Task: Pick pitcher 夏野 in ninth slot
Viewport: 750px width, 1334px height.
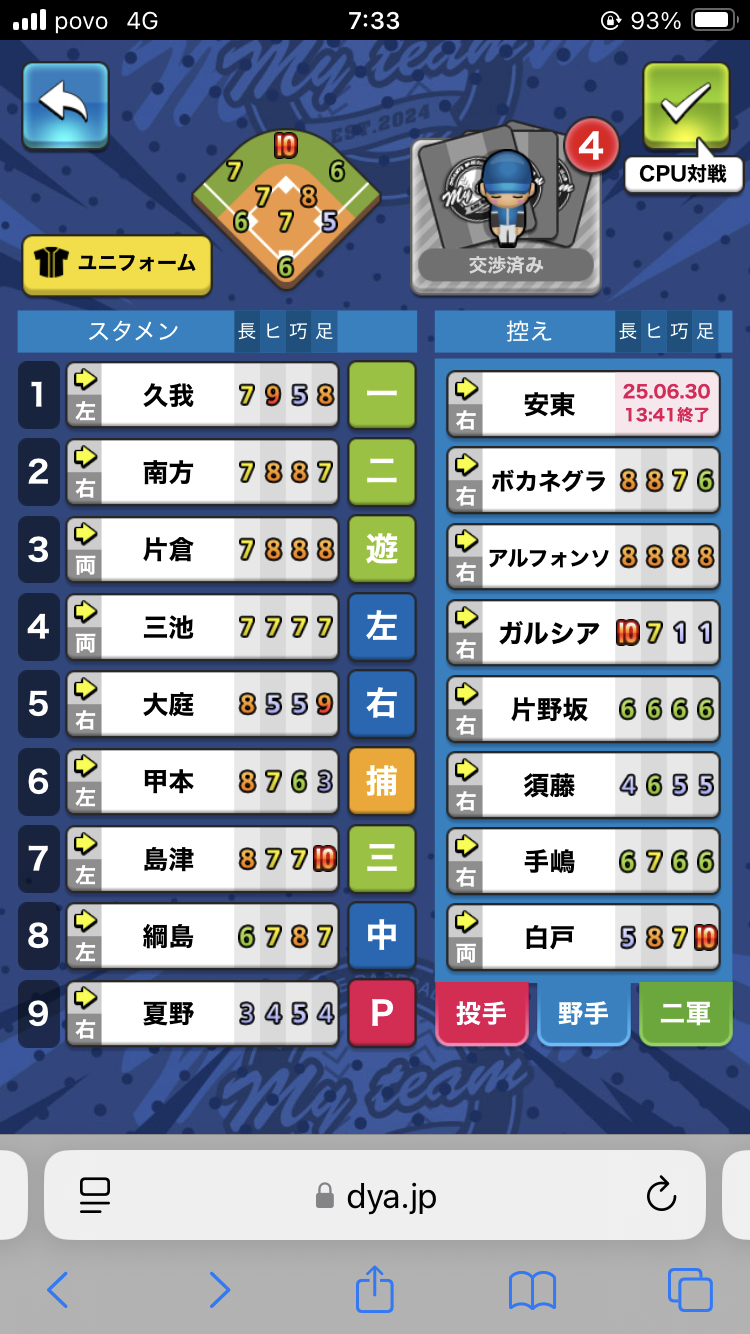Action: 203,1014
